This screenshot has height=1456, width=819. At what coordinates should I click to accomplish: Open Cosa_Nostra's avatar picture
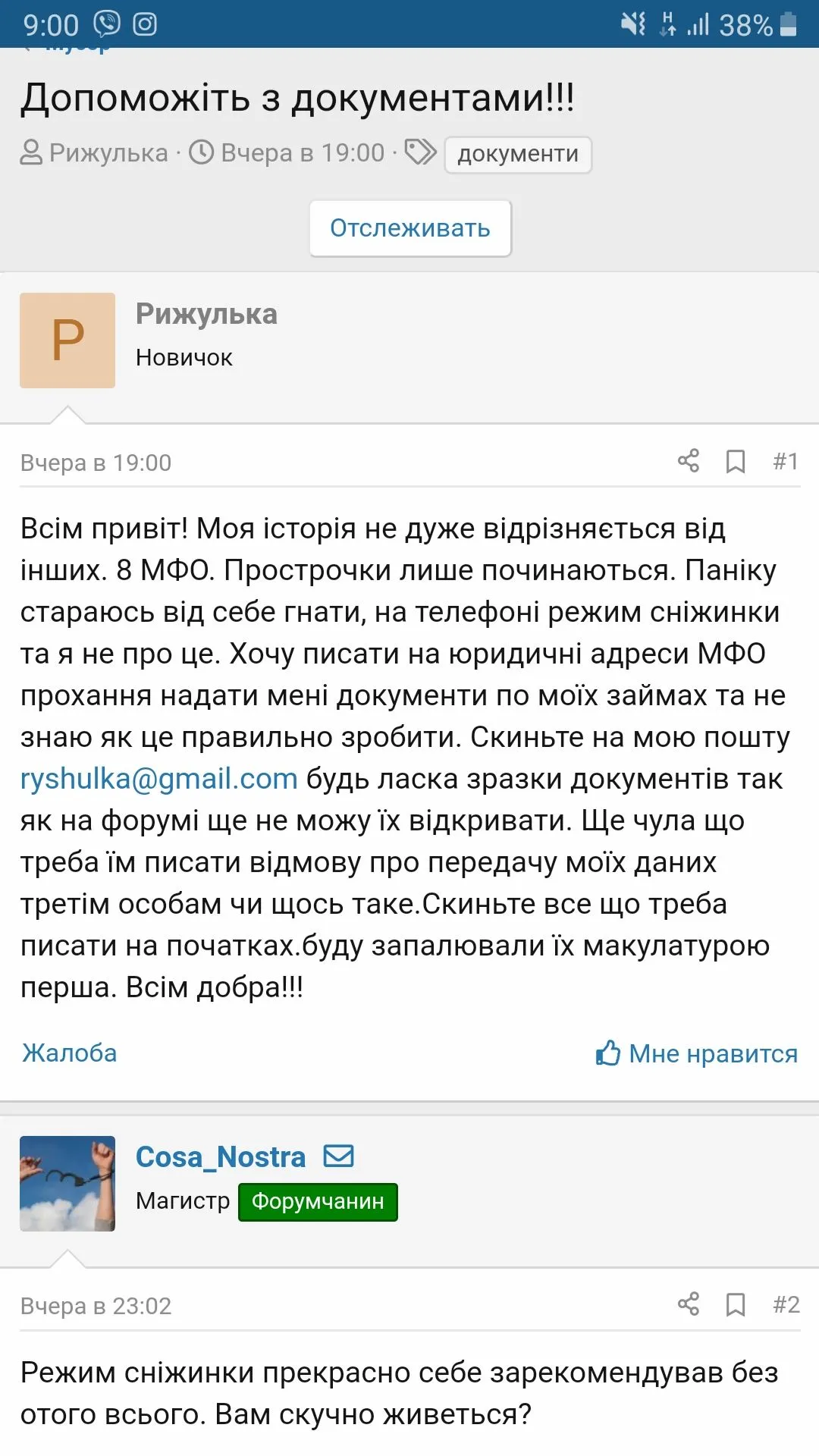point(67,1183)
